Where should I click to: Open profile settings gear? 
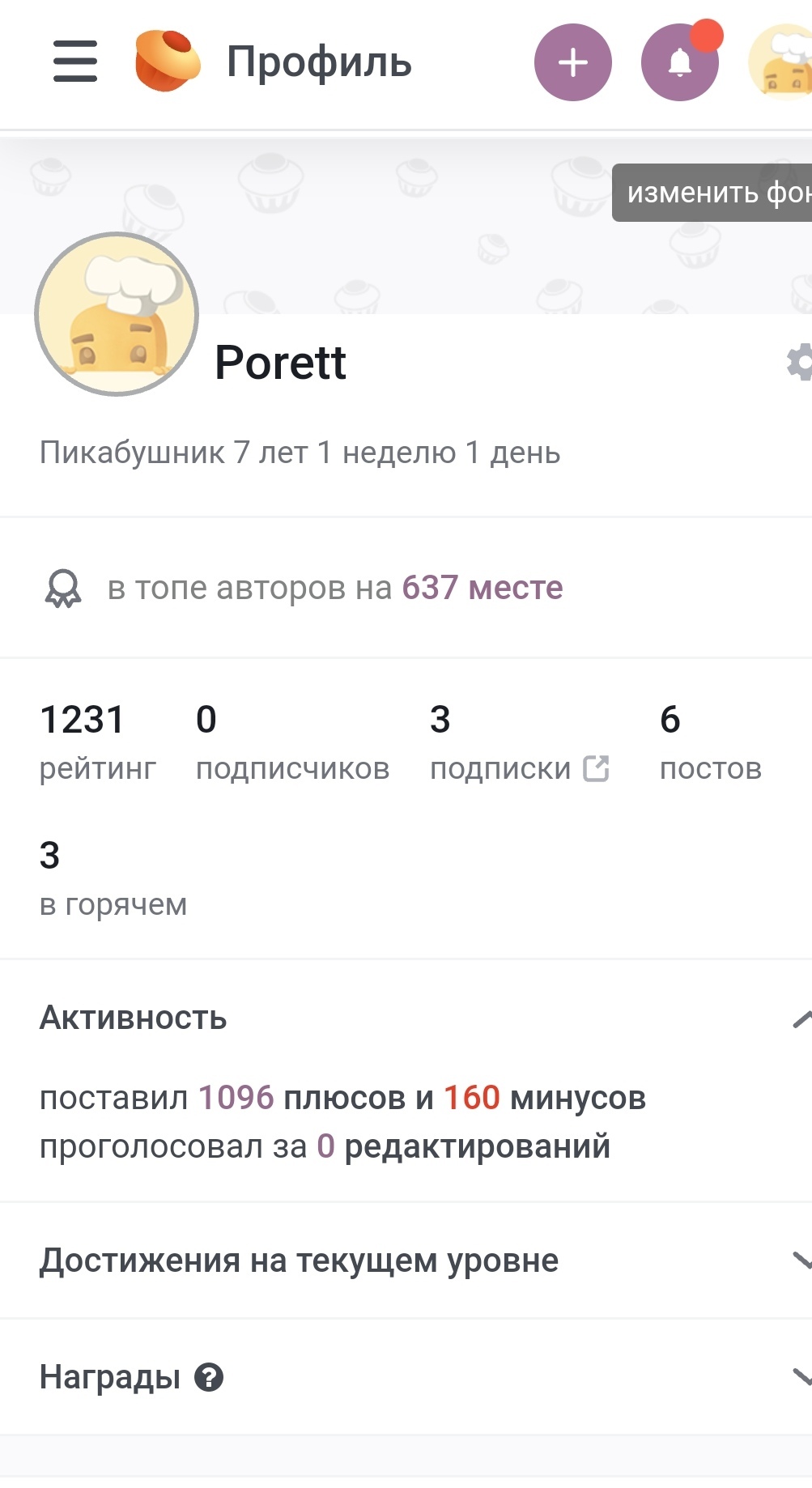(x=799, y=362)
